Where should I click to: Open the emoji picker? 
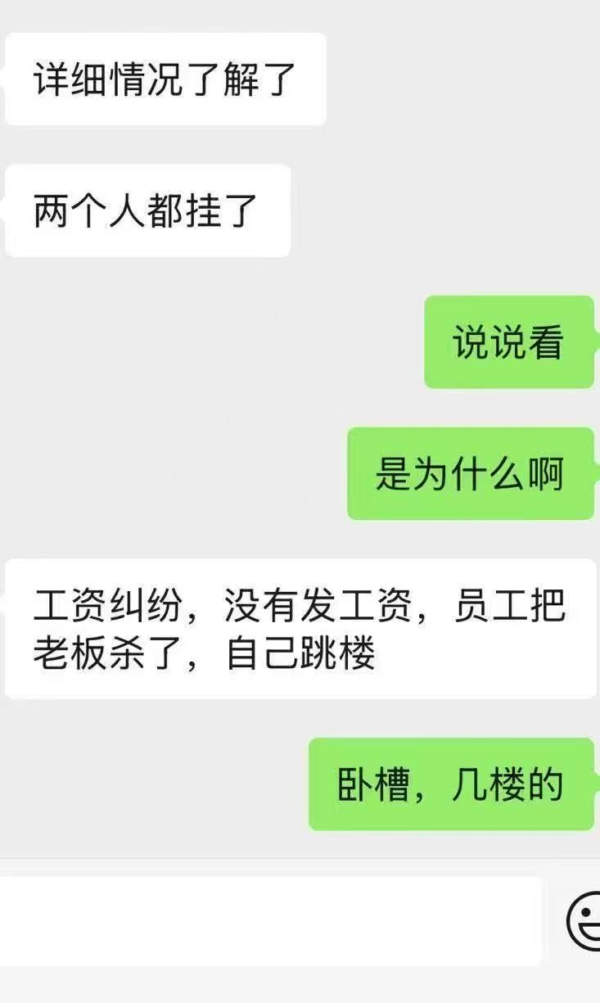585,921
